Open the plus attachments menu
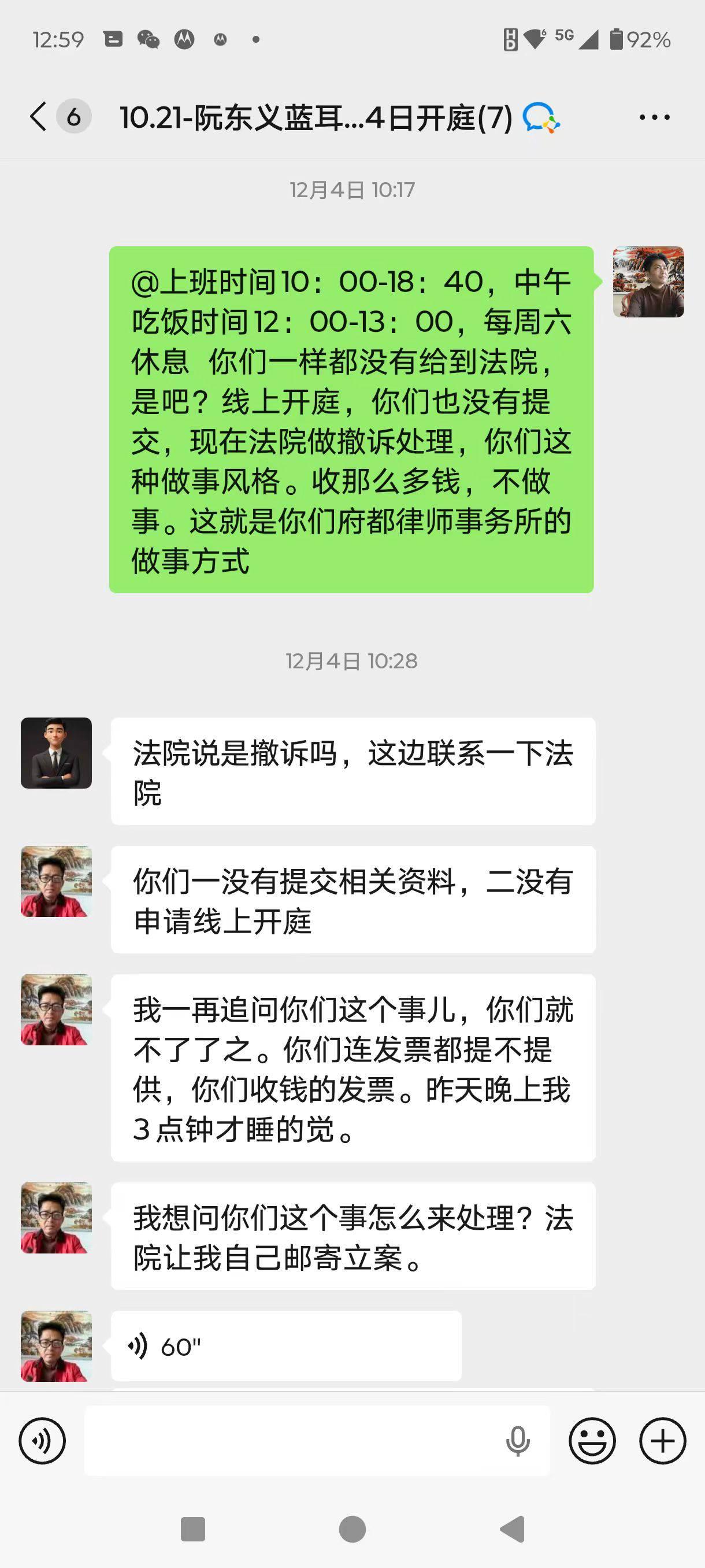The width and height of the screenshot is (705, 1568). click(x=662, y=1440)
